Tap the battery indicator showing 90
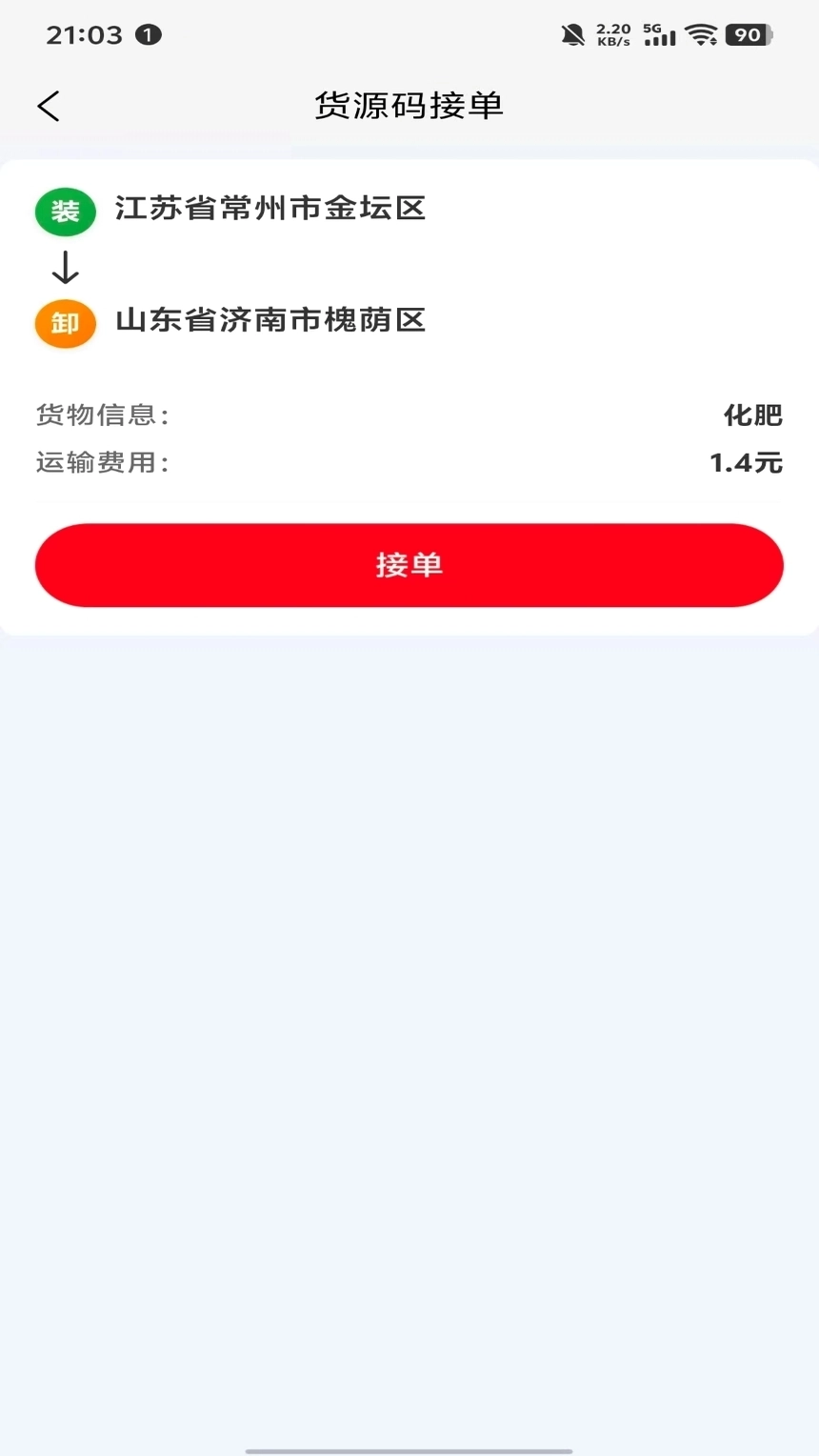This screenshot has height=1456, width=819. coord(749,35)
